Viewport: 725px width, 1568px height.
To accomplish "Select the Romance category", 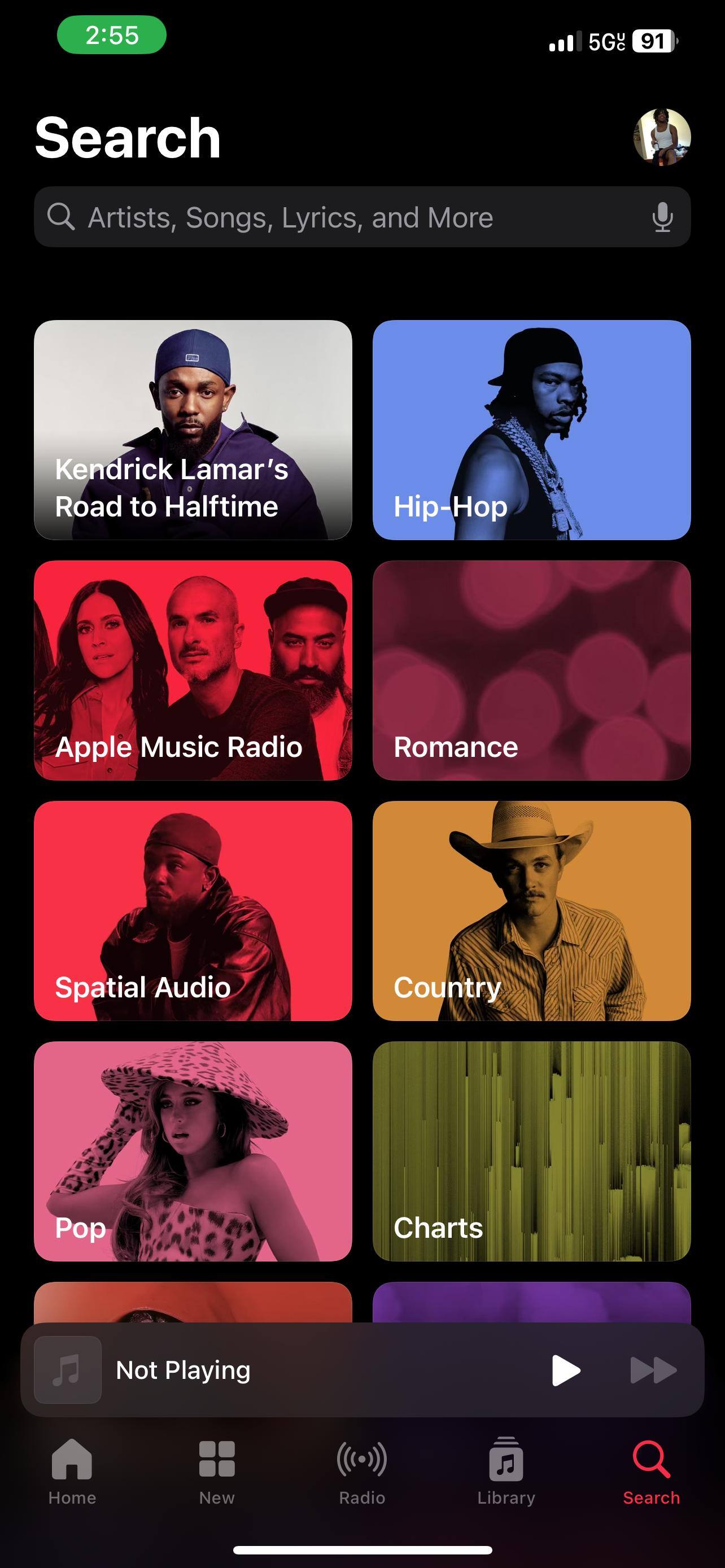I will (x=531, y=670).
